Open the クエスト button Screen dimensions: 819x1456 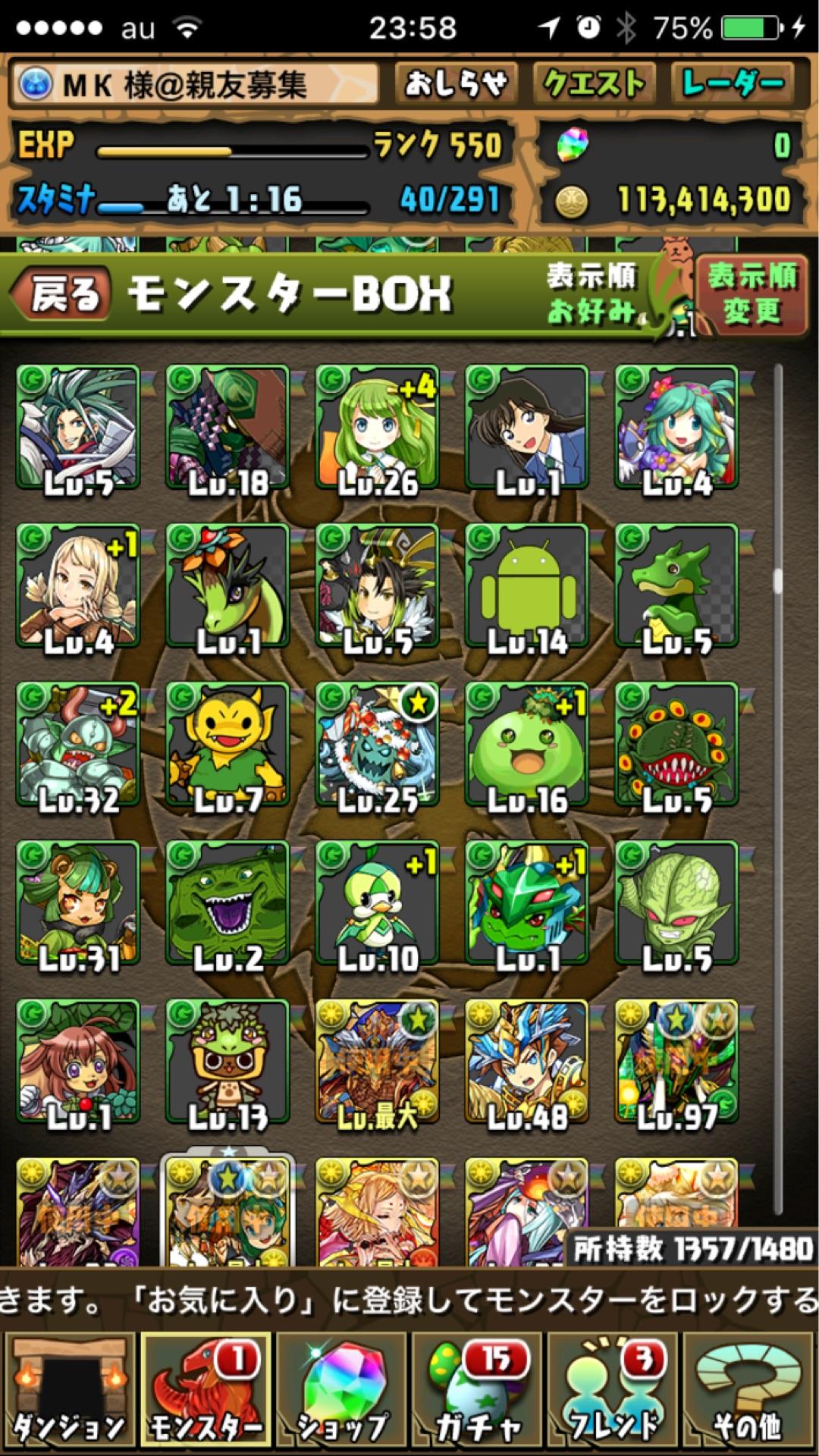pos(593,83)
